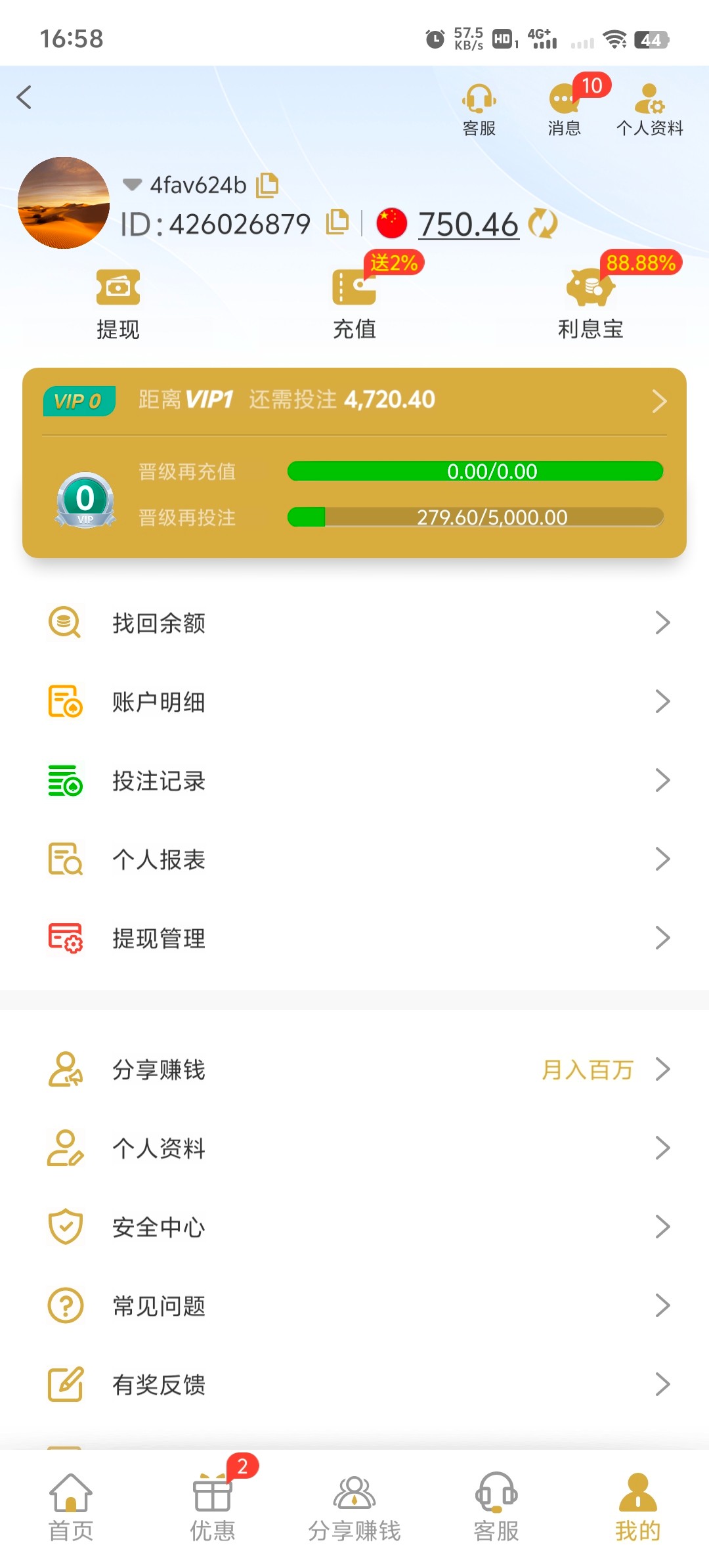Copy username 4fav624b with the copy icon
The height and width of the screenshot is (1568, 709).
(x=268, y=185)
